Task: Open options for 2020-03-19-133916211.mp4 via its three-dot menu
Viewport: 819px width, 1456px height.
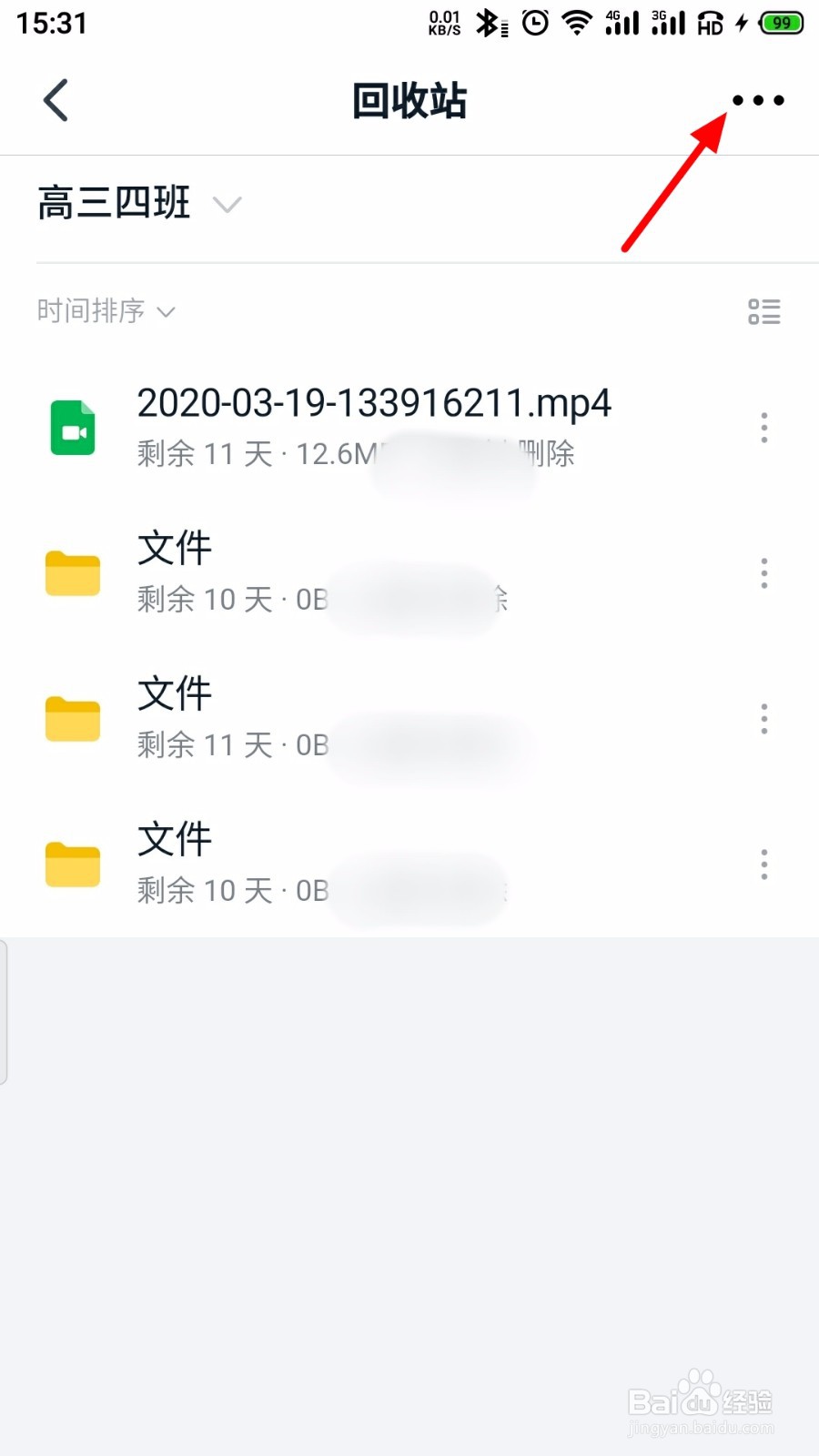Action: coord(763,428)
